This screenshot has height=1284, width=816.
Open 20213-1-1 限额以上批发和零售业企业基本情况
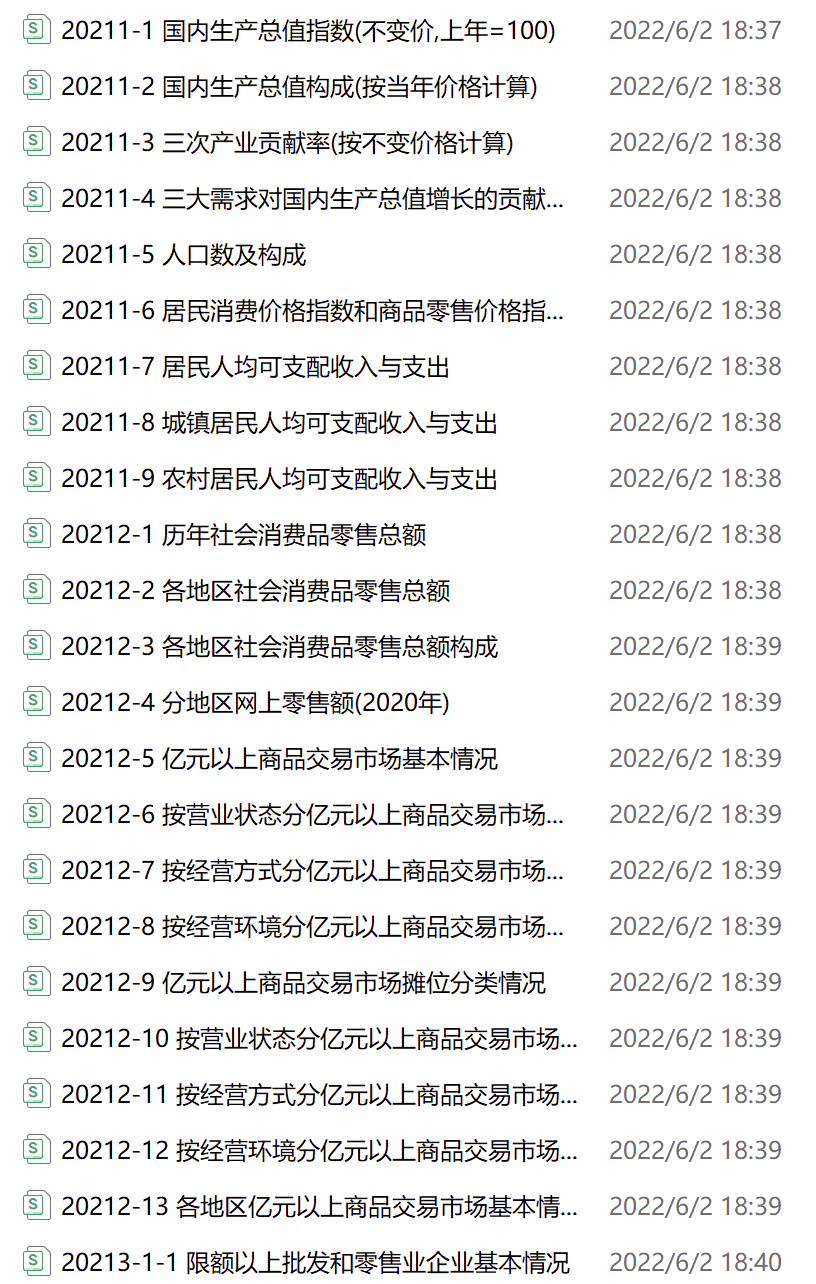click(315, 1262)
